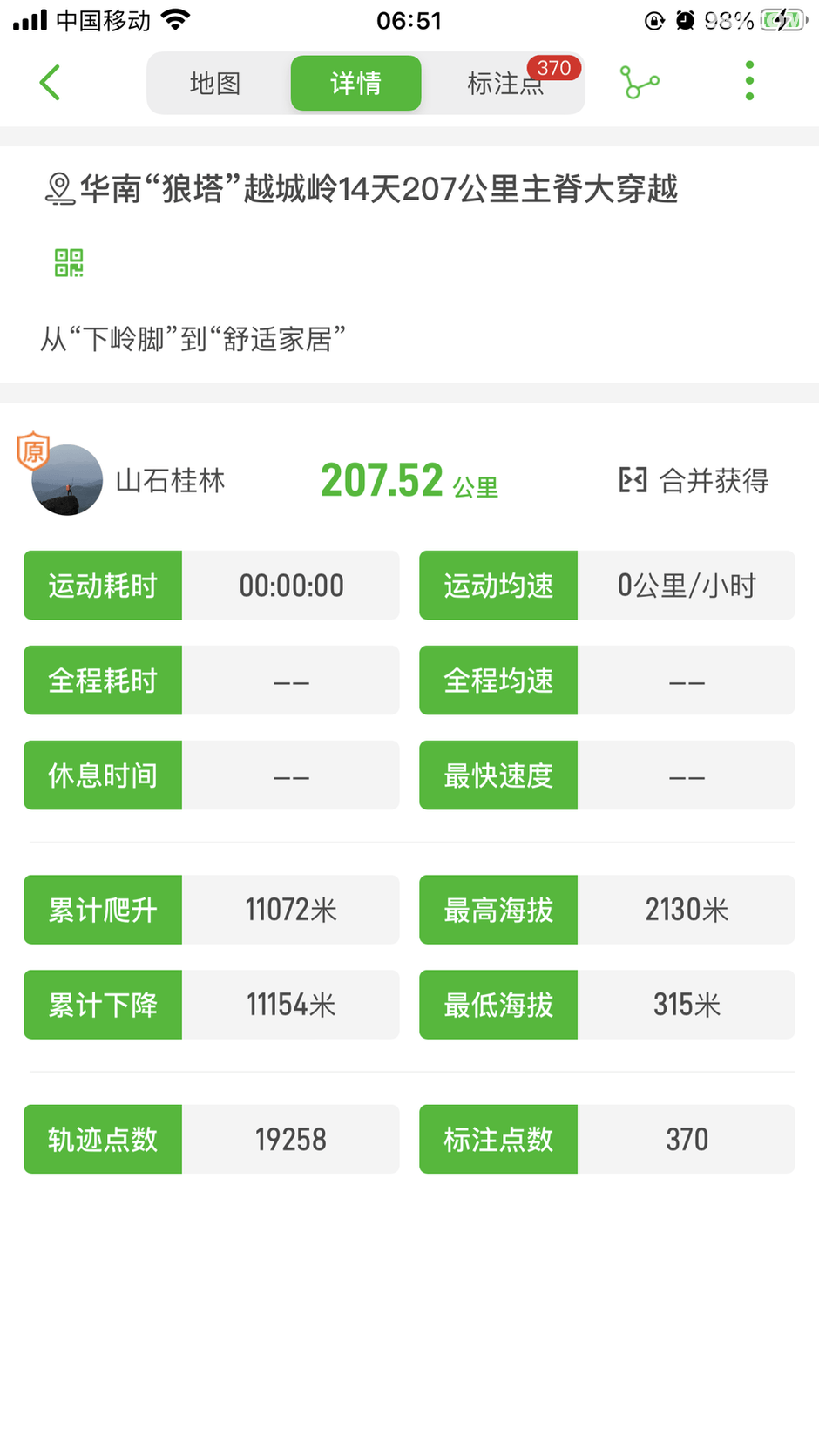Open the 标注点 tab
The height and width of the screenshot is (1456, 819).
pos(506,84)
